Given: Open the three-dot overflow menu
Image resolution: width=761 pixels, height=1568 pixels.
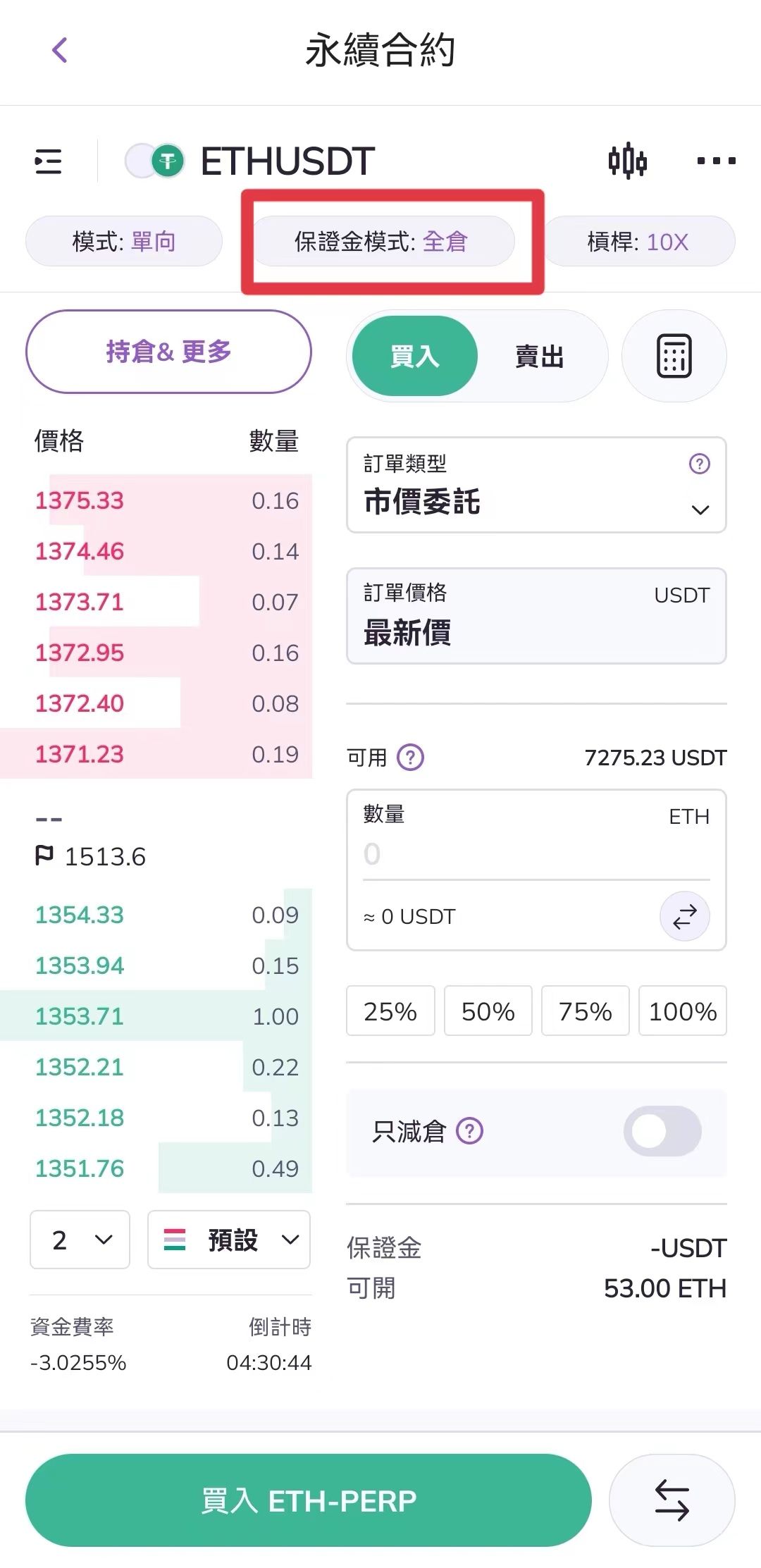Looking at the screenshot, I should point(715,161).
